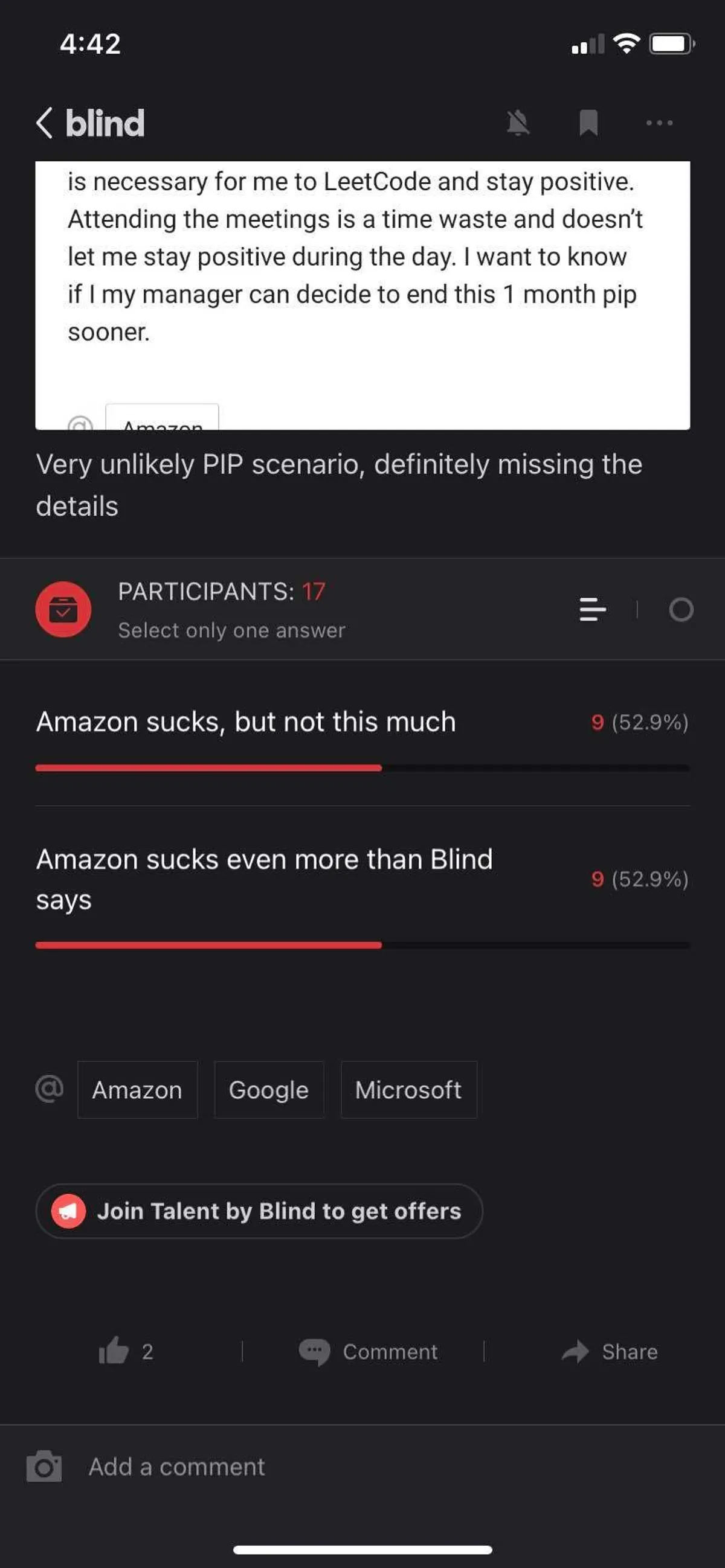Image resolution: width=725 pixels, height=1568 pixels.
Task: Open the three-dot overflow menu
Action: pos(659,123)
